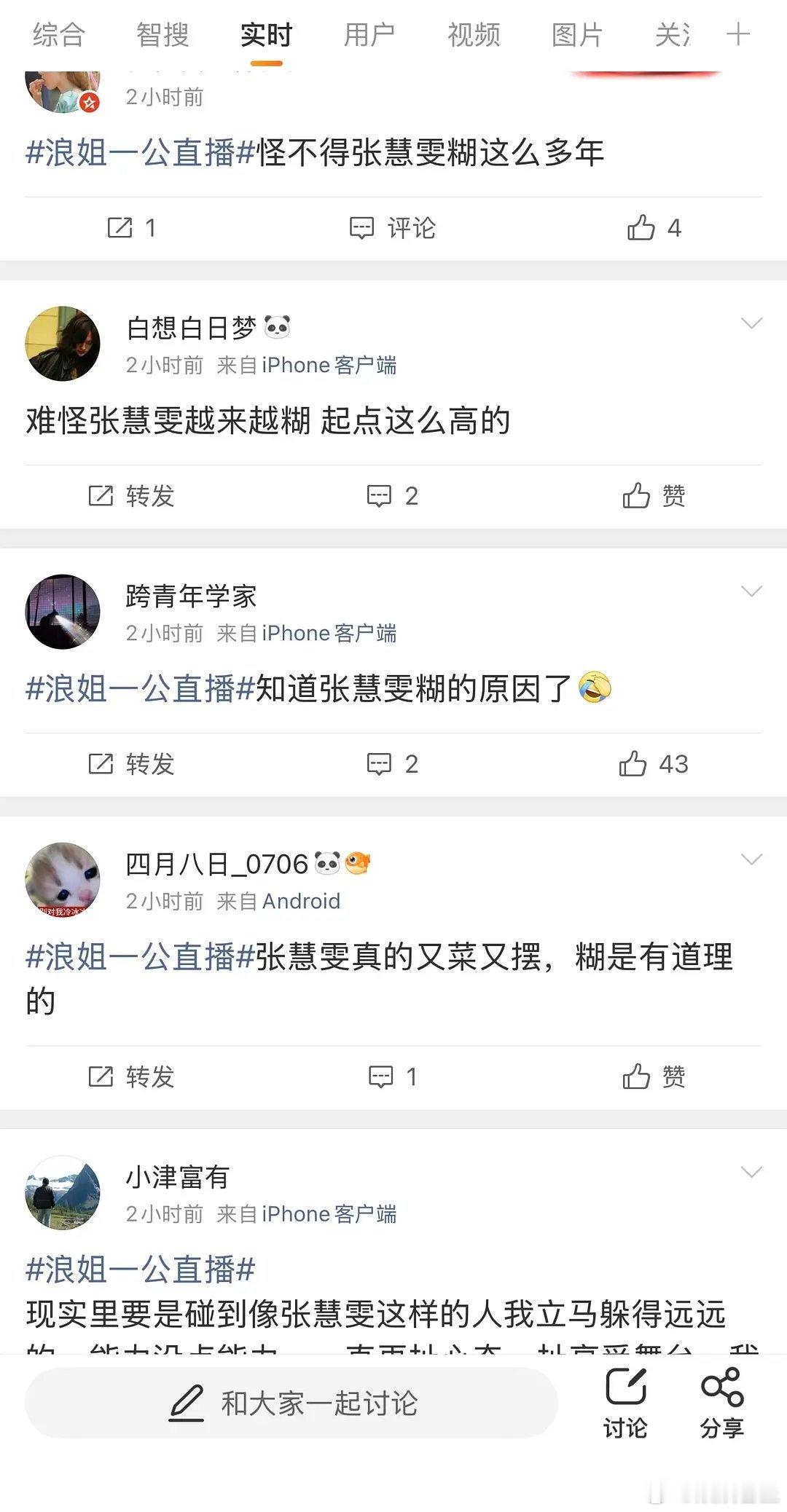This screenshot has width=787, height=1512.
Task: Open the discussion composer via 讨论 icon
Action: pyautogui.click(x=628, y=1402)
